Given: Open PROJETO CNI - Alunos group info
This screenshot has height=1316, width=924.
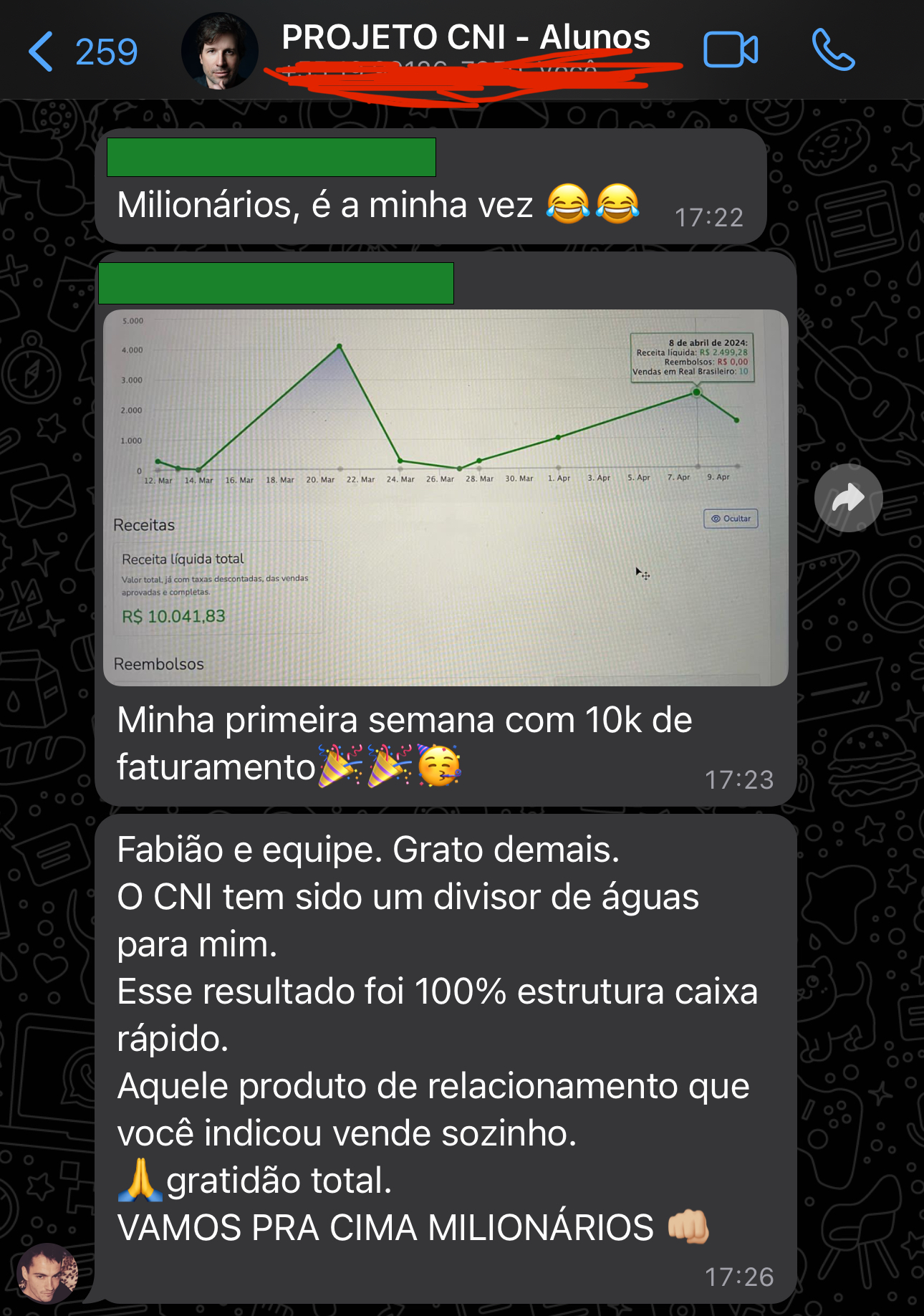Looking at the screenshot, I should point(466,37).
